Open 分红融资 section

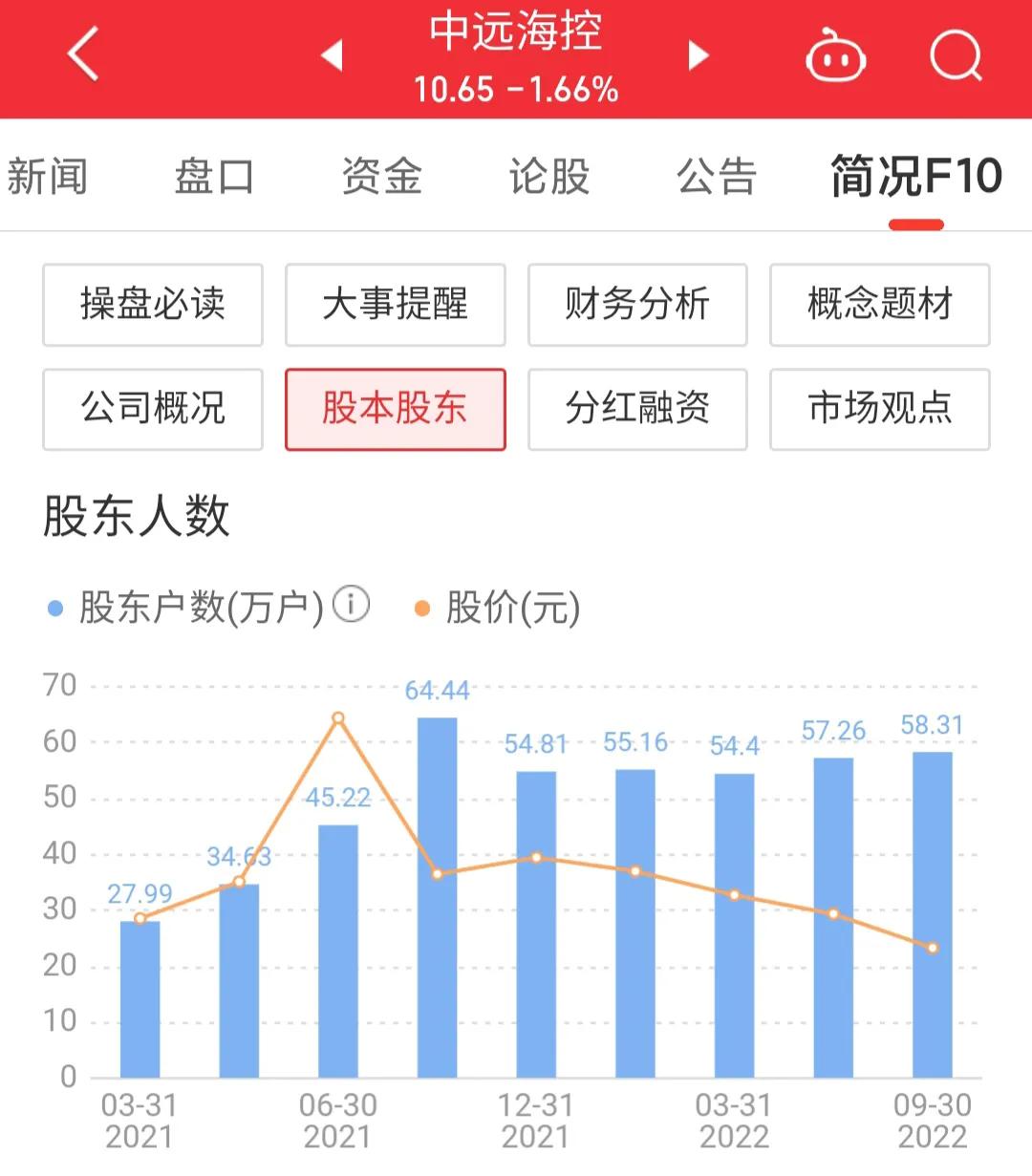[x=637, y=409]
